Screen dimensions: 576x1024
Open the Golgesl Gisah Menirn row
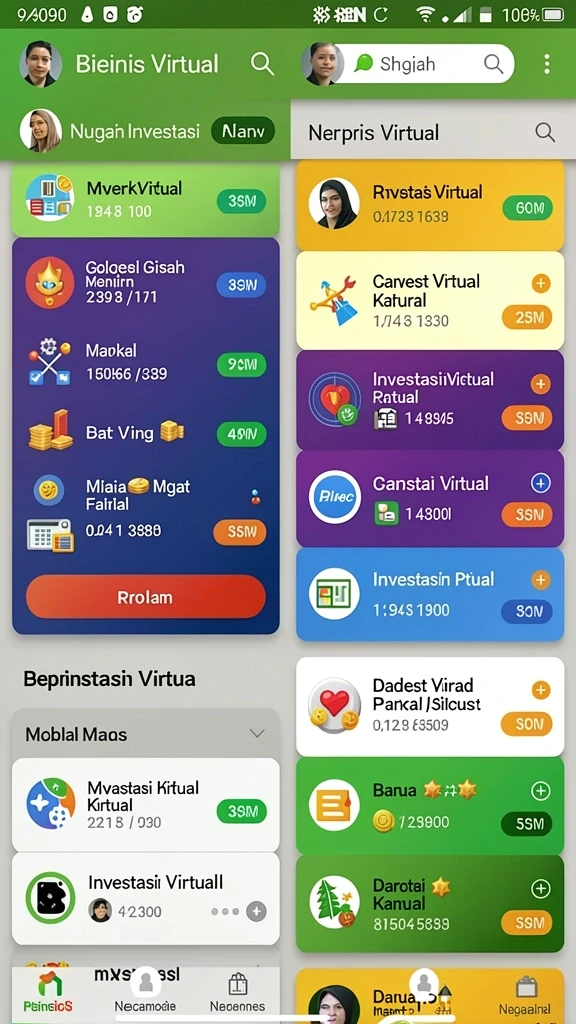[146, 284]
